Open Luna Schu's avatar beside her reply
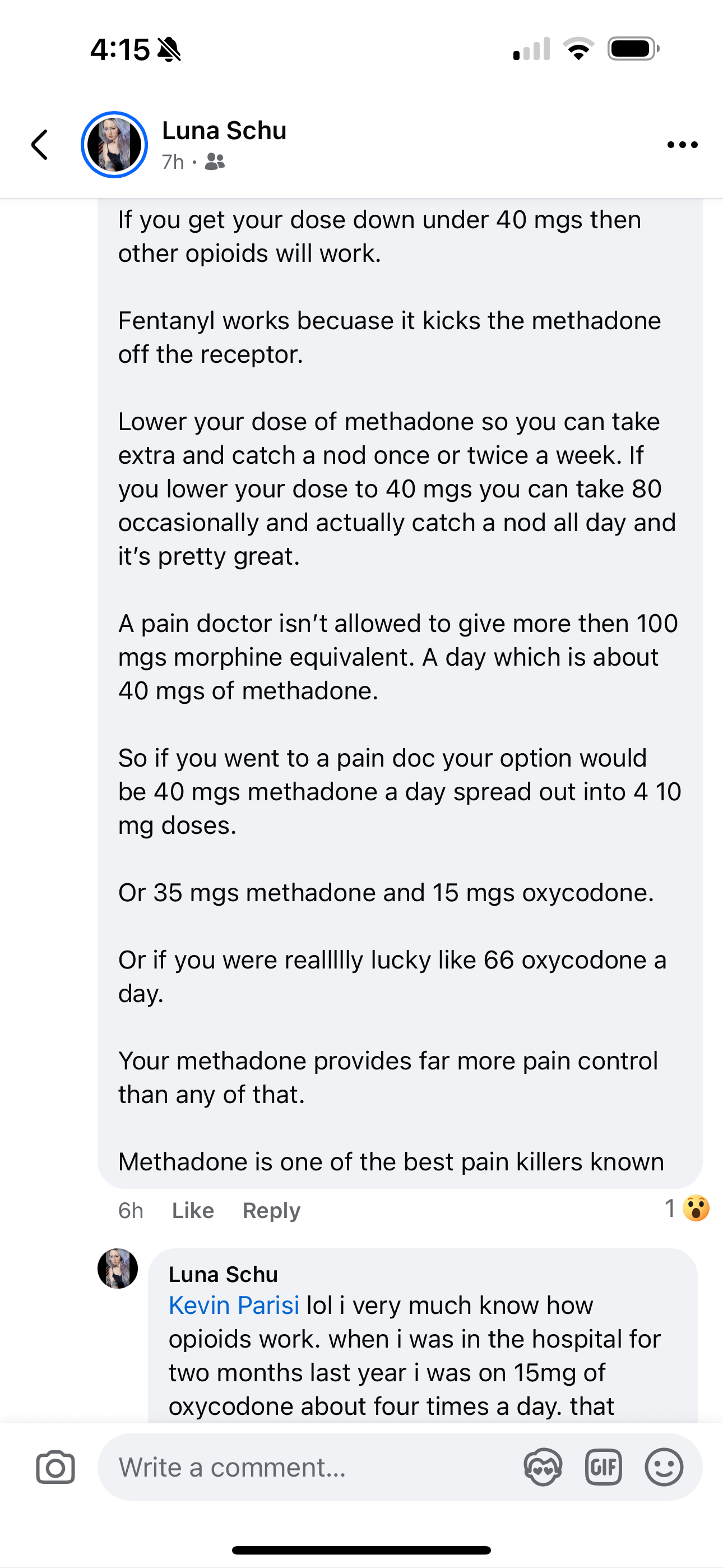Viewport: 723px width, 1568px height. 118,1269
